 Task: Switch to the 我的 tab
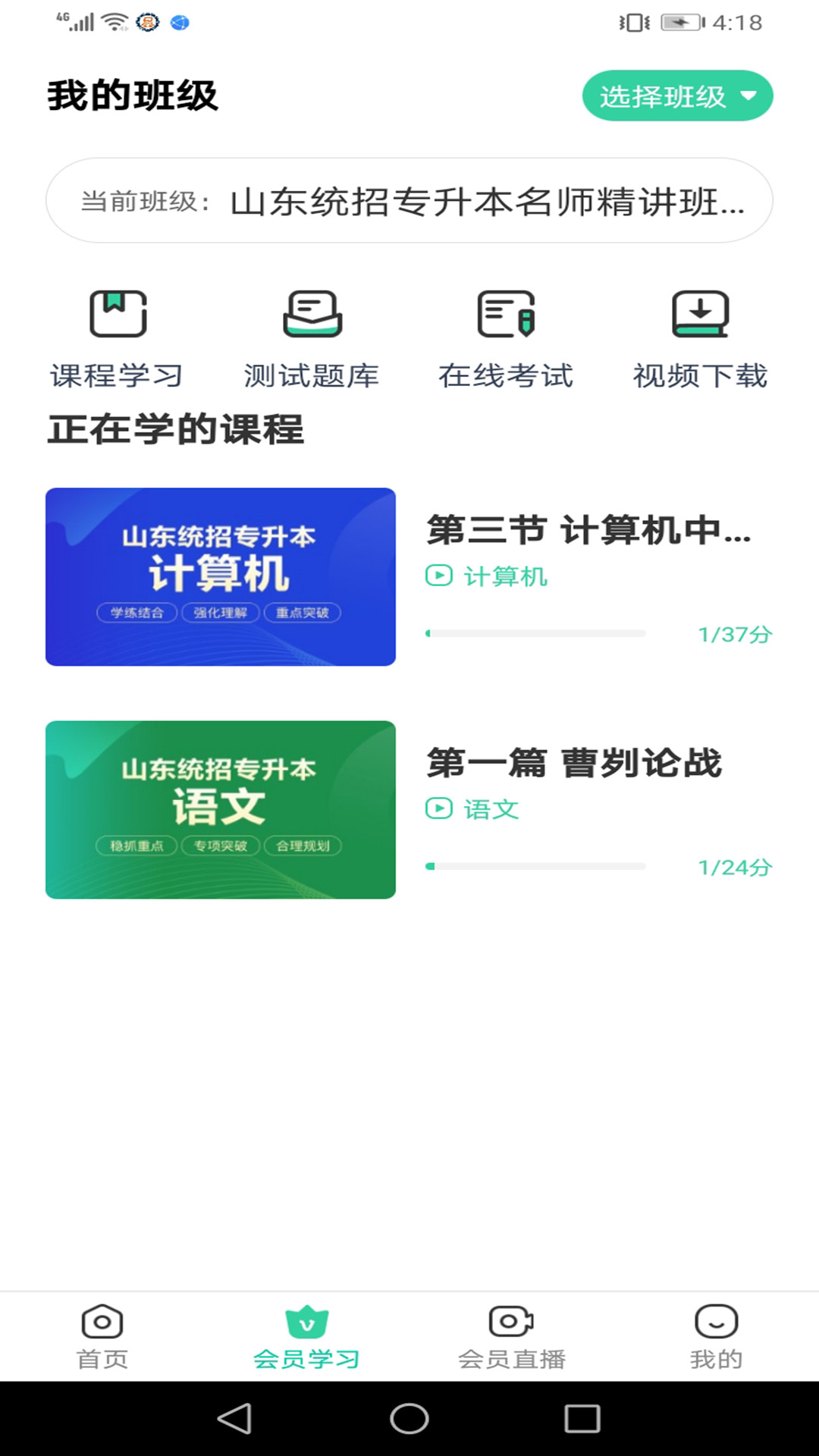coord(716,1337)
